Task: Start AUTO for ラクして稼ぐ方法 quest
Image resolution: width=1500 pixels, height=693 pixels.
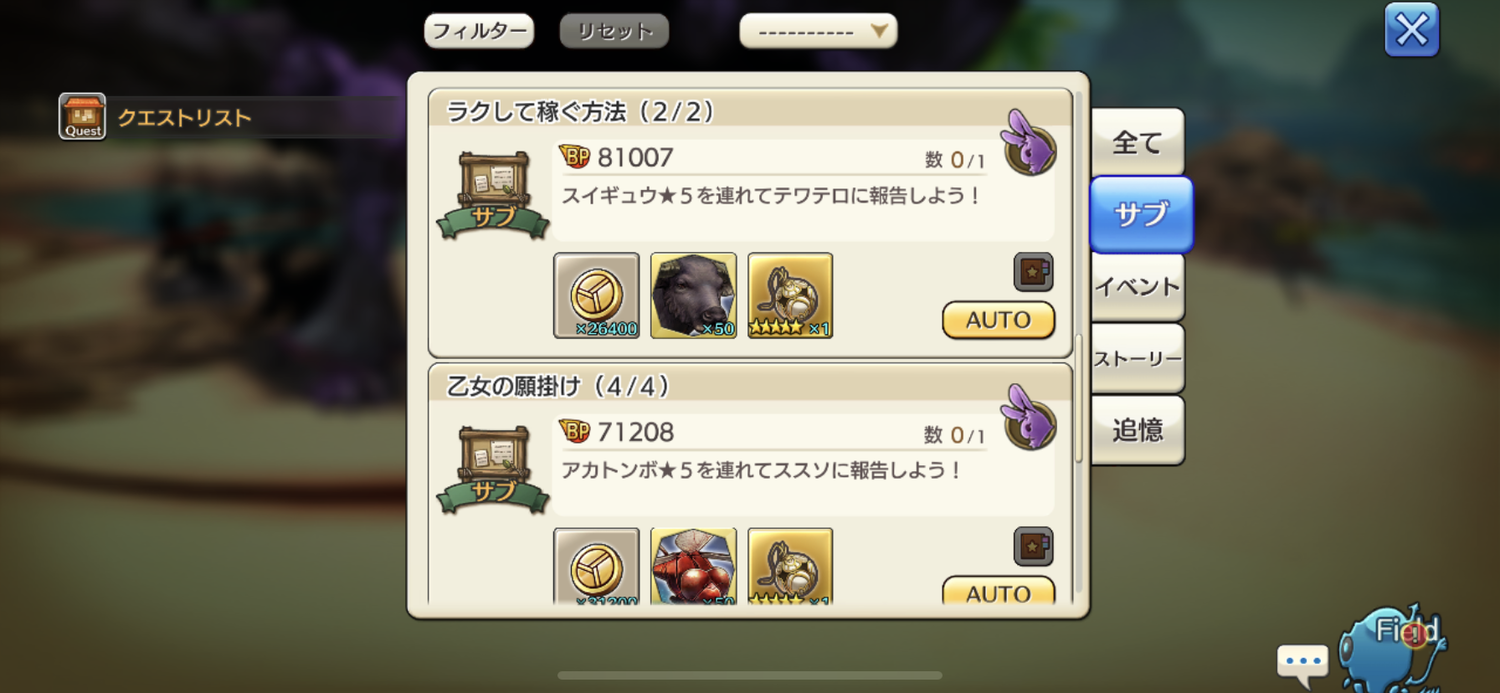Action: [x=998, y=320]
